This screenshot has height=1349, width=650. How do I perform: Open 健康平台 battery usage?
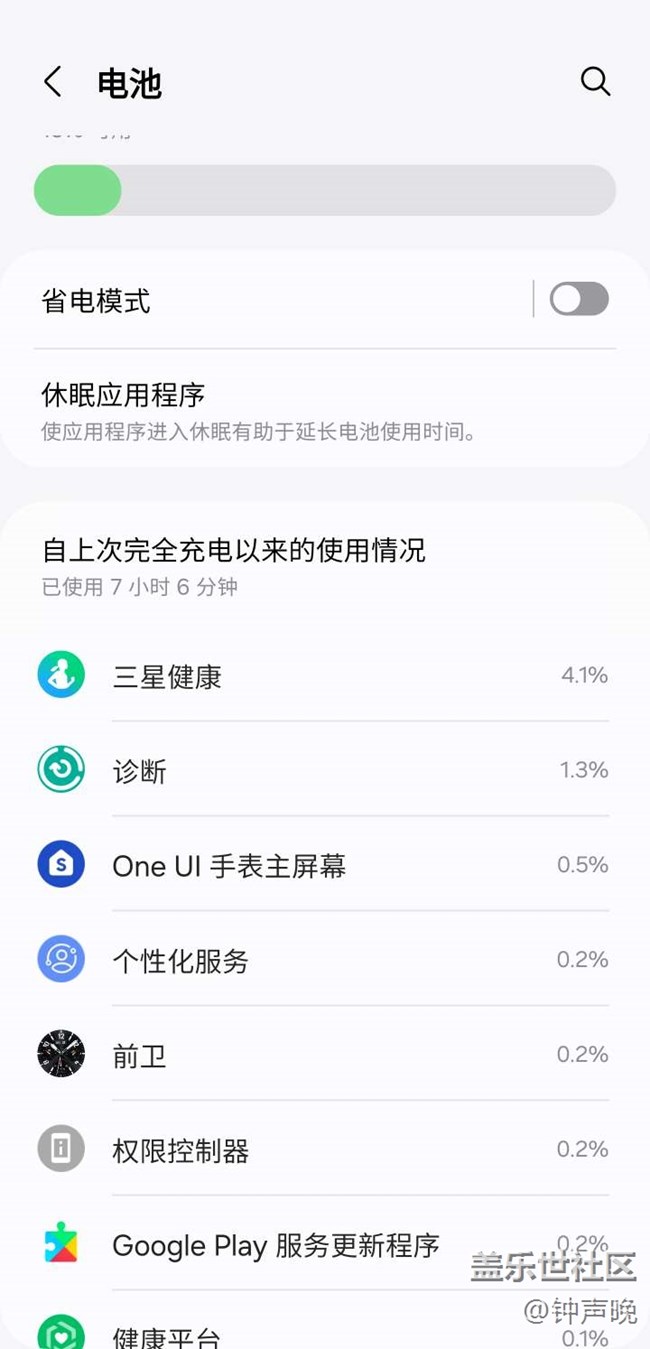point(325,1322)
